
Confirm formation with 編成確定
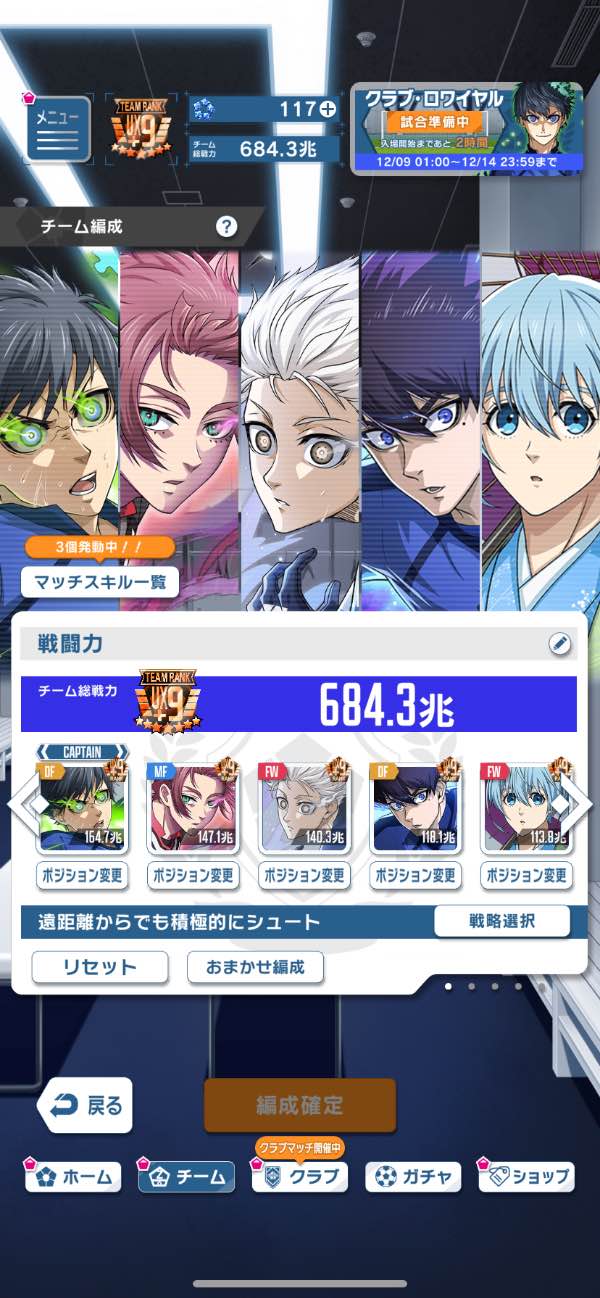[x=300, y=1104]
